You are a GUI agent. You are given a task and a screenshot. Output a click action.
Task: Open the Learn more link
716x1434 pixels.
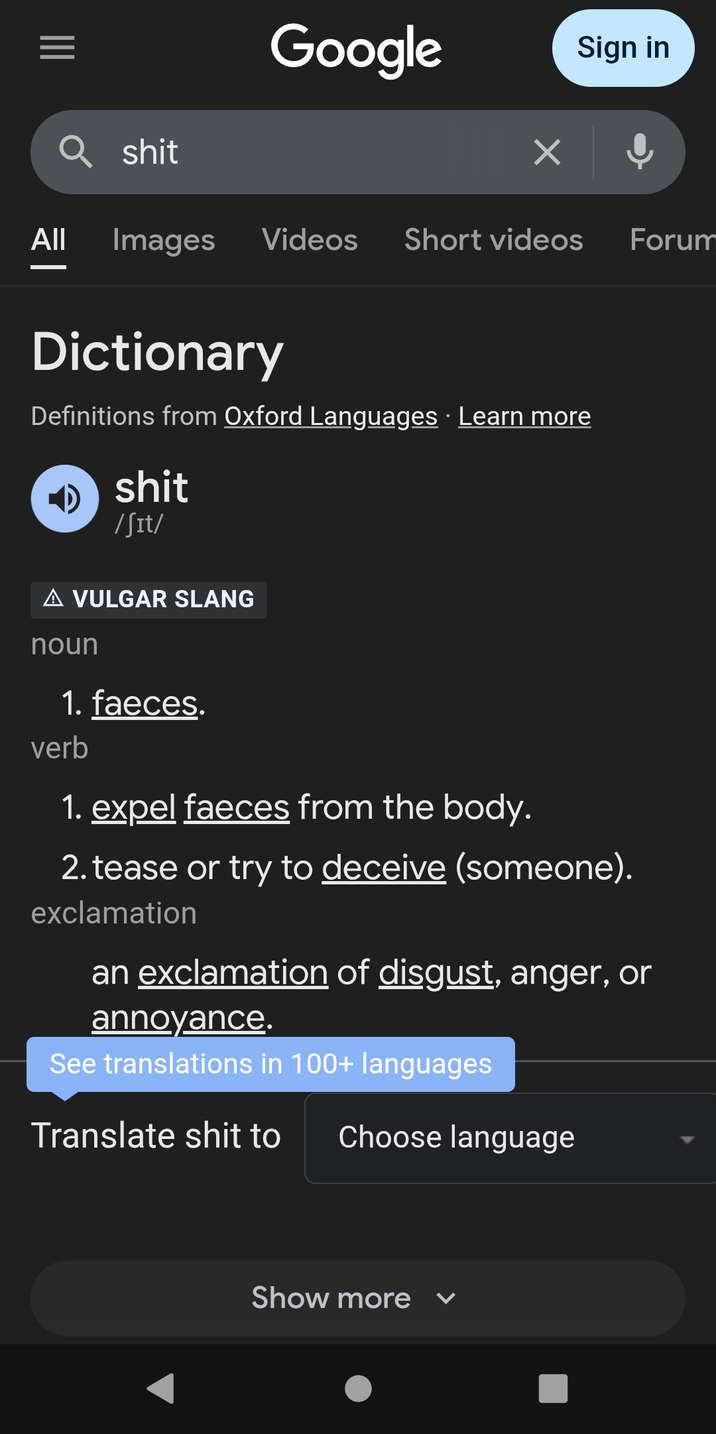pyautogui.click(x=524, y=416)
